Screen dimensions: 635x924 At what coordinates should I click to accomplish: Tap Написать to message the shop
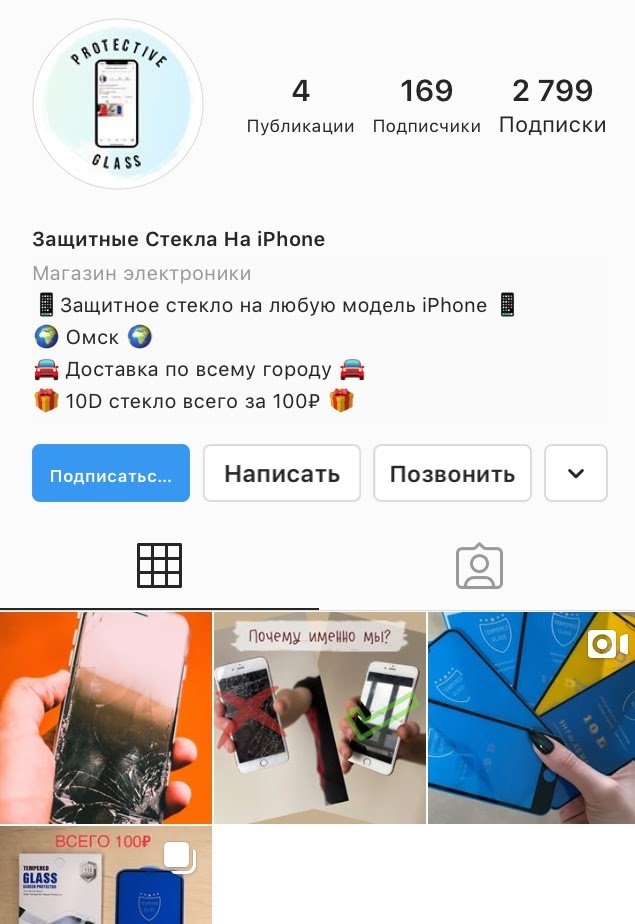(x=282, y=473)
